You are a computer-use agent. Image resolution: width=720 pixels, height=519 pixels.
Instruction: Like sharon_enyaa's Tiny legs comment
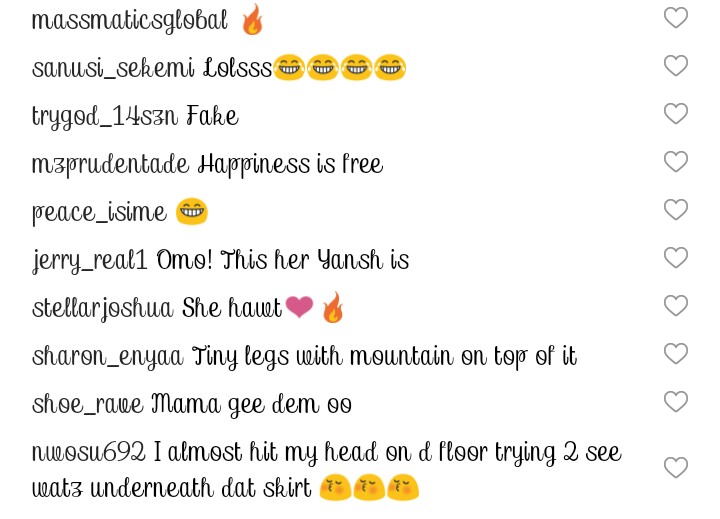pyautogui.click(x=676, y=354)
